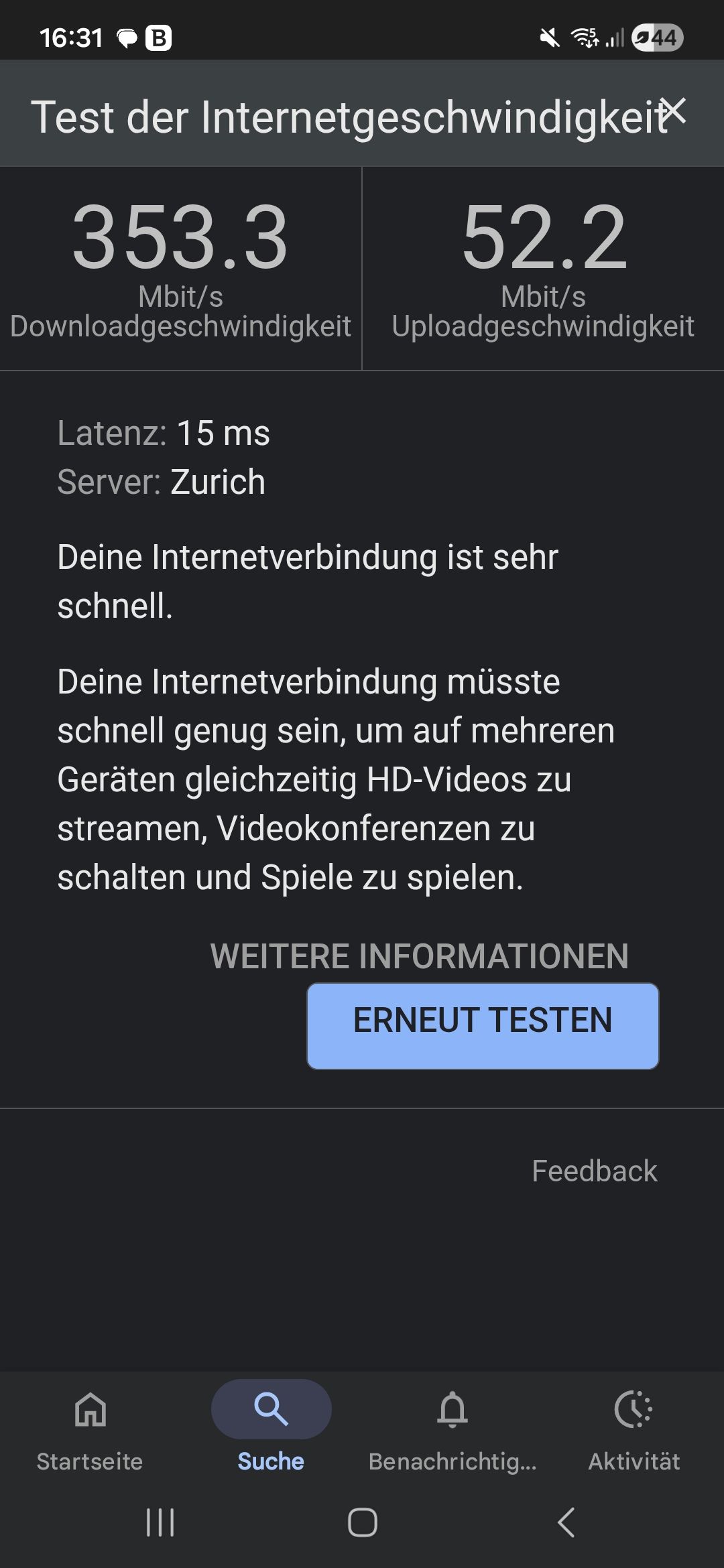Go back using the system back button

click(566, 1522)
